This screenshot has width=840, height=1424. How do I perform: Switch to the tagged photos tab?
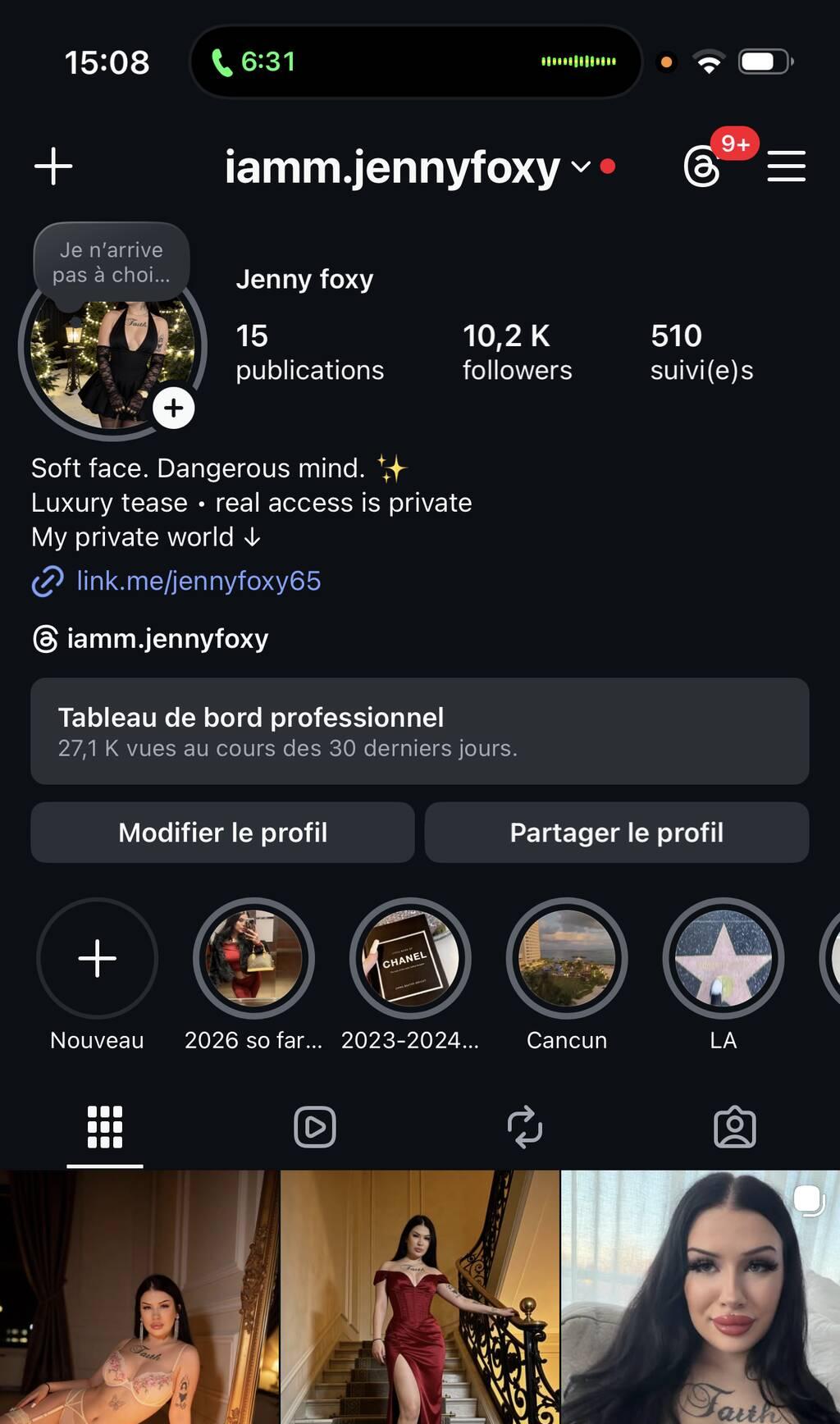(735, 1127)
